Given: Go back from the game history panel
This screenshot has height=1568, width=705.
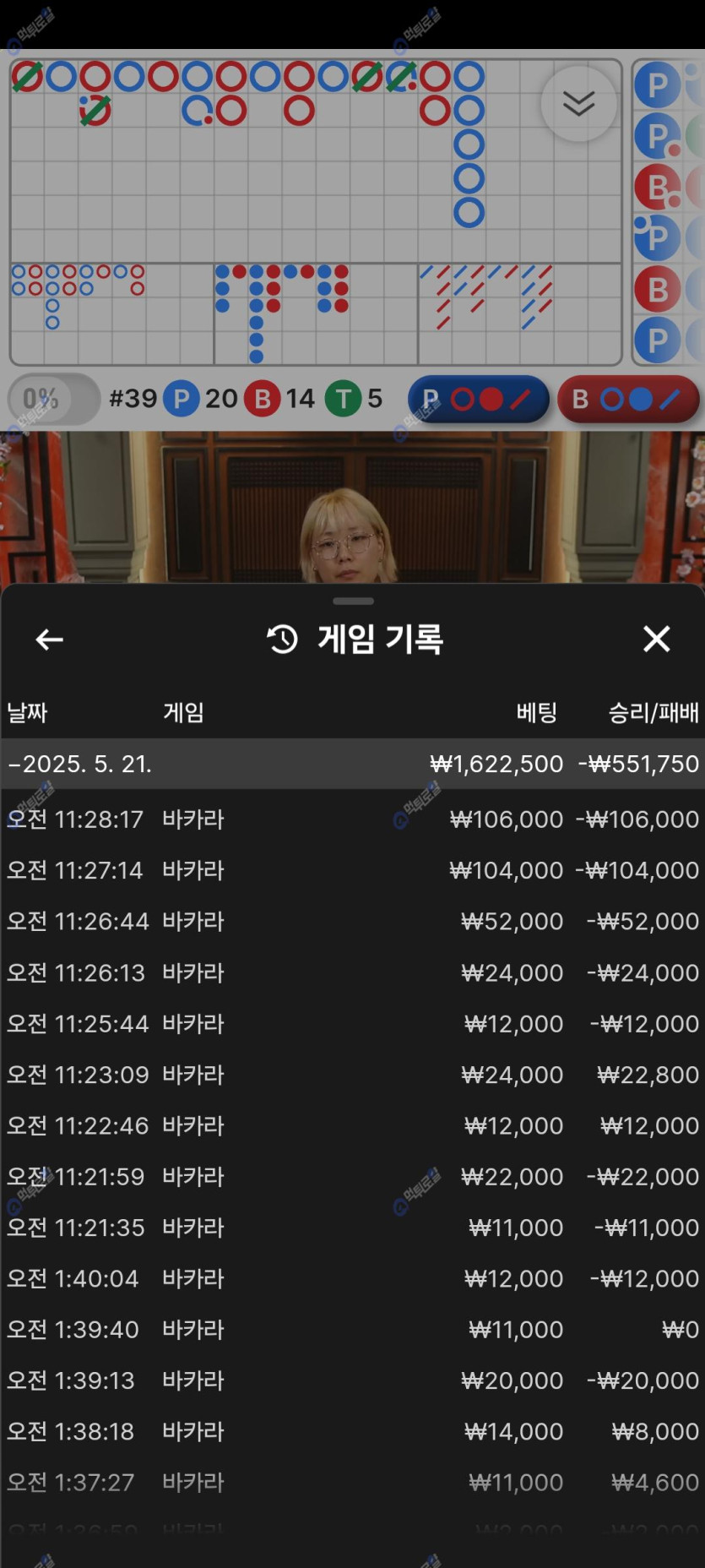Looking at the screenshot, I should (50, 640).
